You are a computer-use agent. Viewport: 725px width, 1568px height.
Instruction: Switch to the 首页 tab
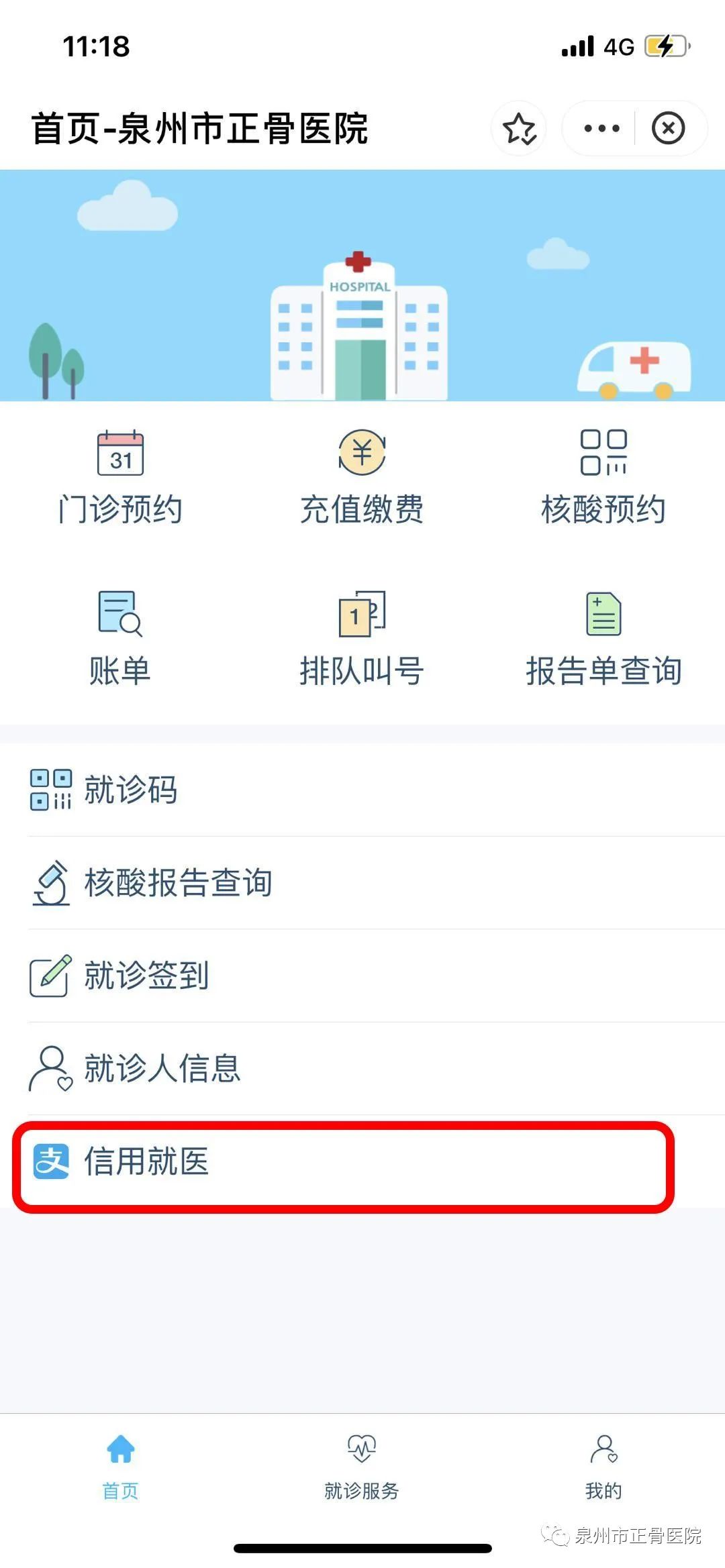click(121, 1466)
